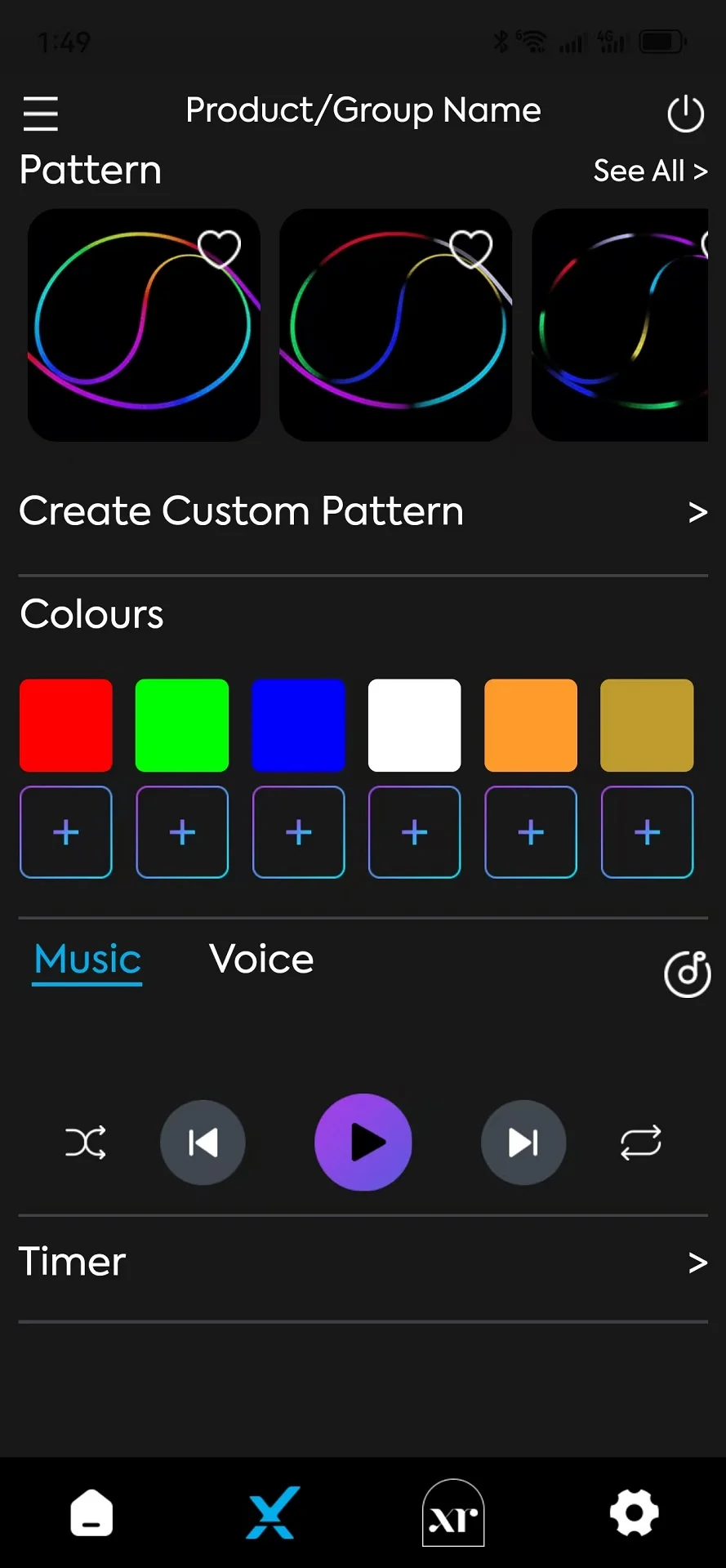Play the music
The height and width of the screenshot is (1568, 726).
[363, 1143]
